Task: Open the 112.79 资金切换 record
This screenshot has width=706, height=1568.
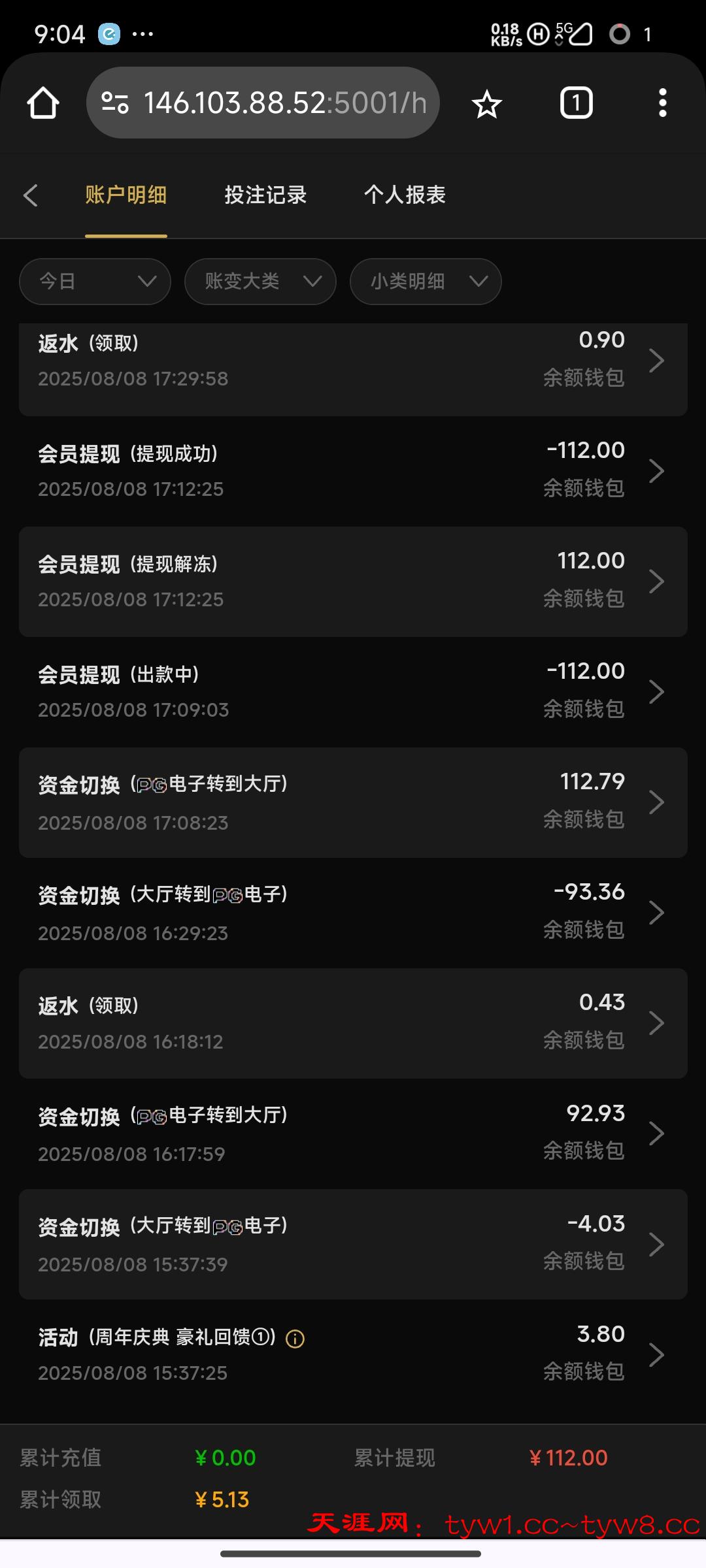Action: pyautogui.click(x=353, y=802)
